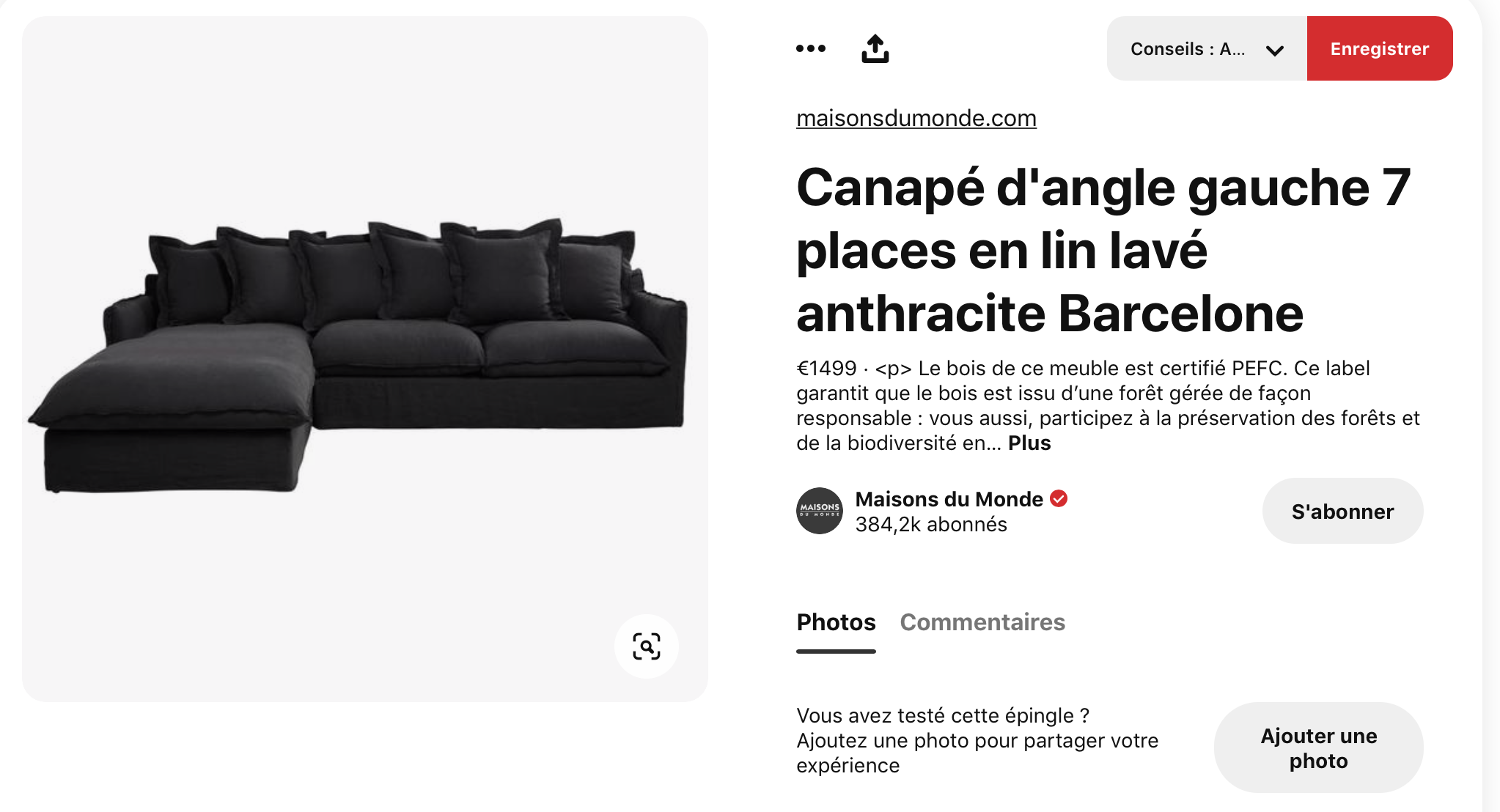Image resolution: width=1500 pixels, height=812 pixels.
Task: Tap Ajouter une photo
Action: click(x=1317, y=748)
